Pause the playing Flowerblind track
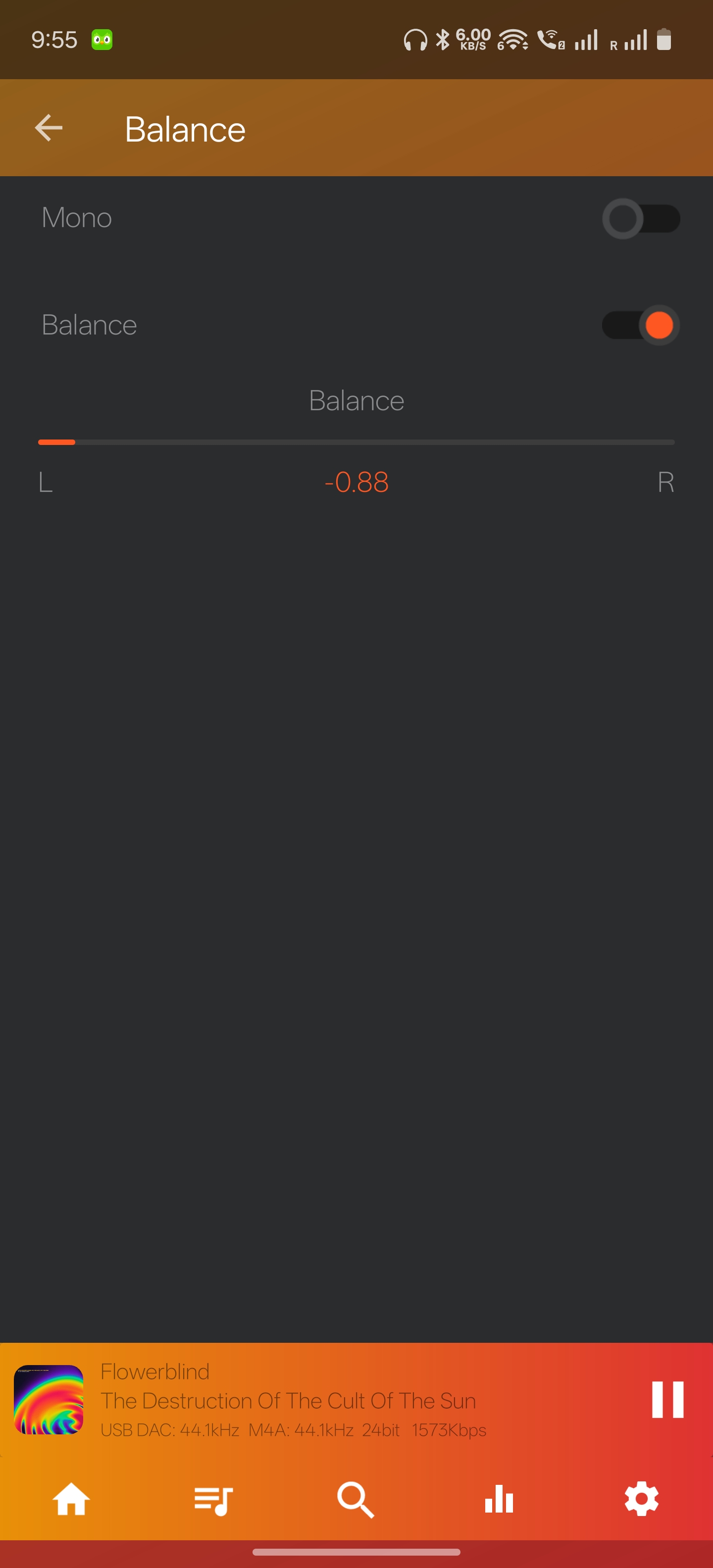The width and height of the screenshot is (713, 1568). [667, 1399]
